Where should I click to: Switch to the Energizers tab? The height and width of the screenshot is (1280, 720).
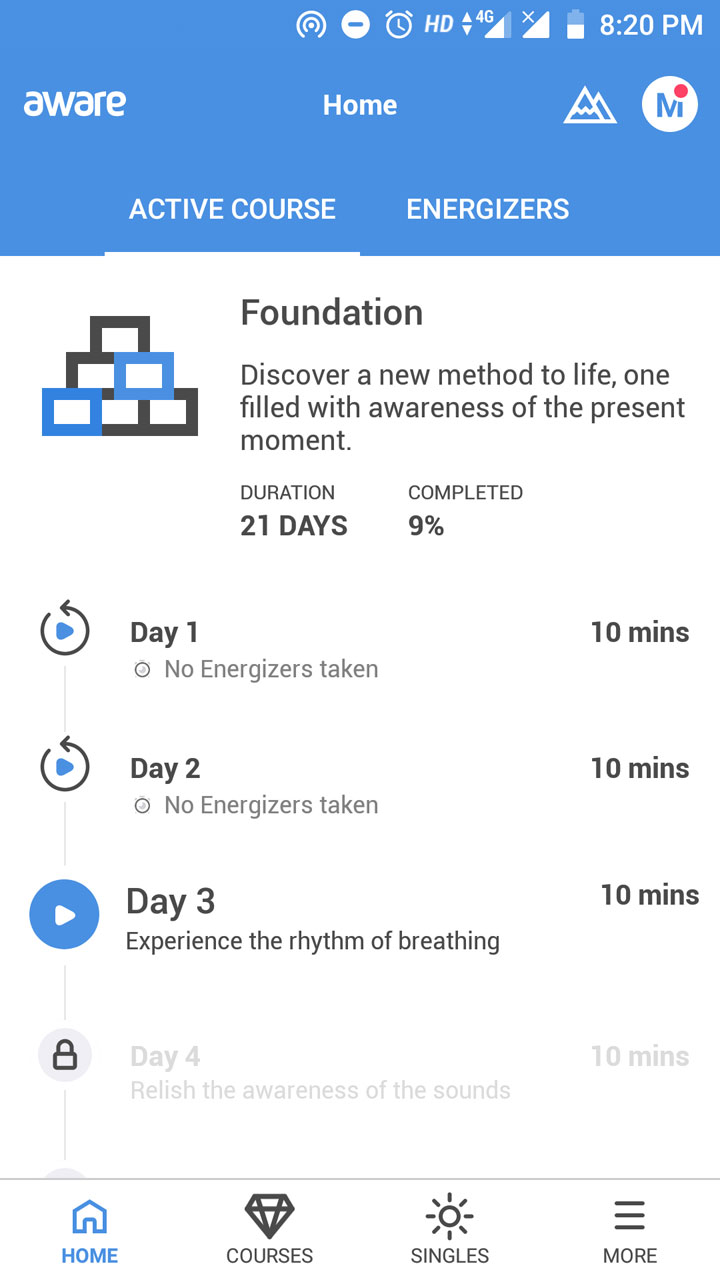[487, 209]
